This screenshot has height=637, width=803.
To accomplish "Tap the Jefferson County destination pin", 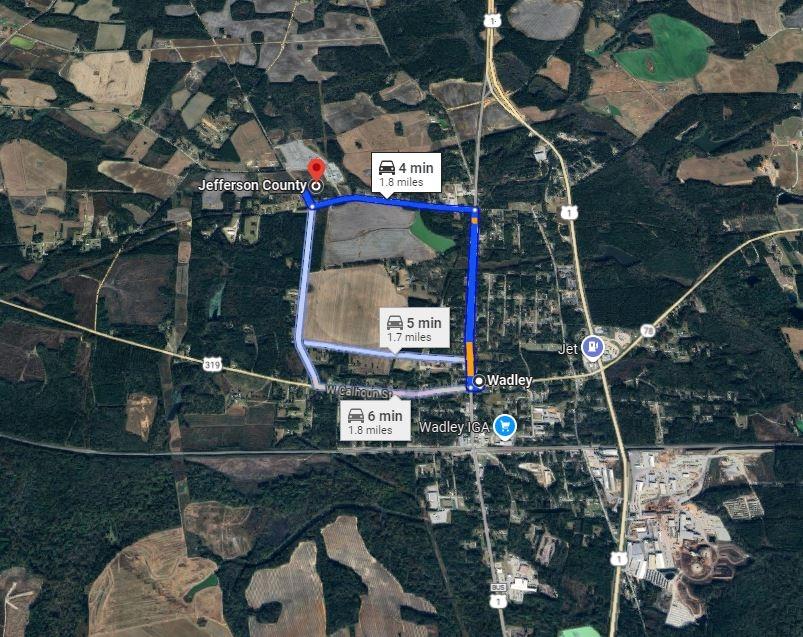I will click(316, 169).
